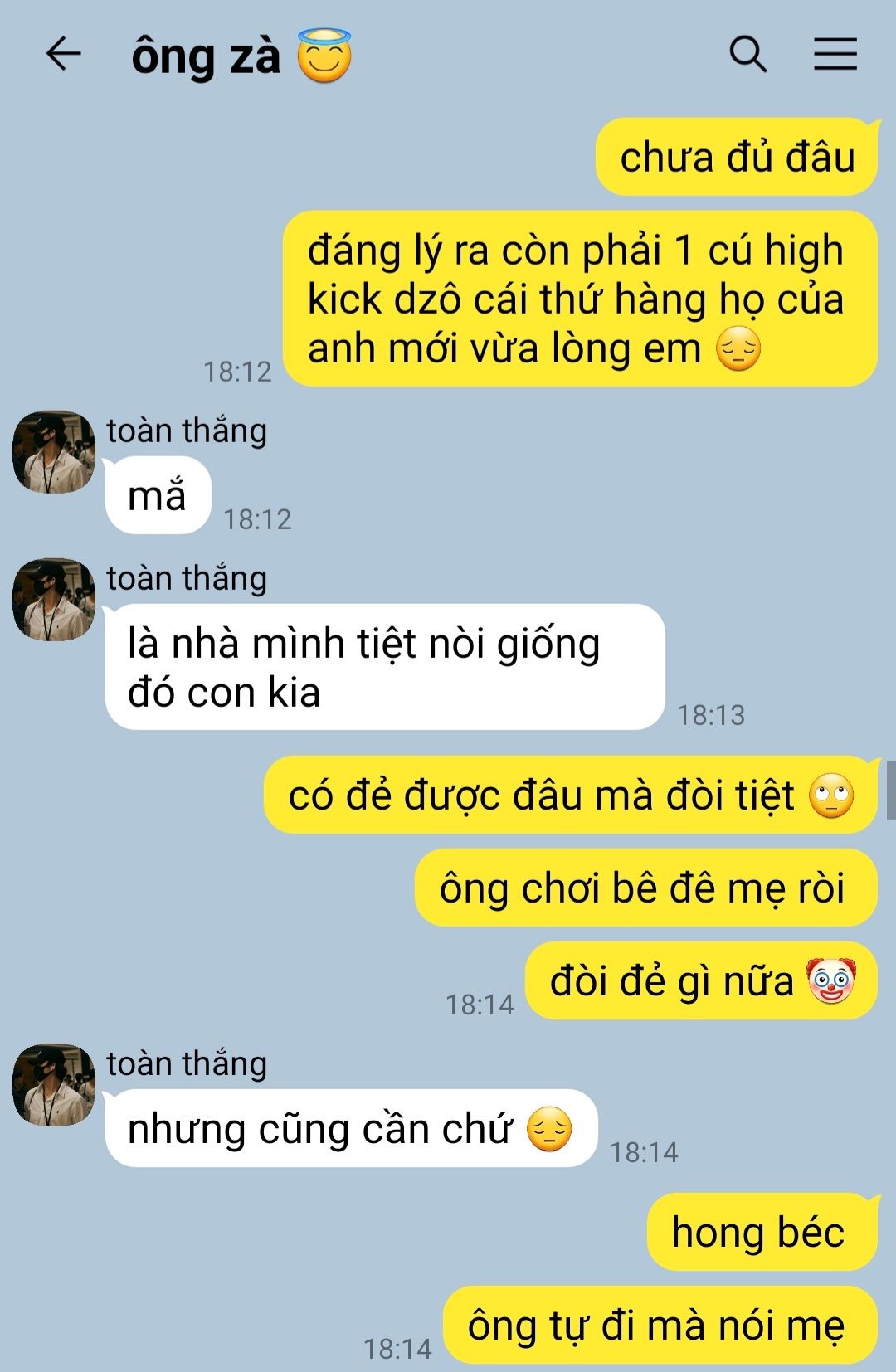Open the chat hamburger menu
Screen dimensions: 896x1372
(835, 55)
